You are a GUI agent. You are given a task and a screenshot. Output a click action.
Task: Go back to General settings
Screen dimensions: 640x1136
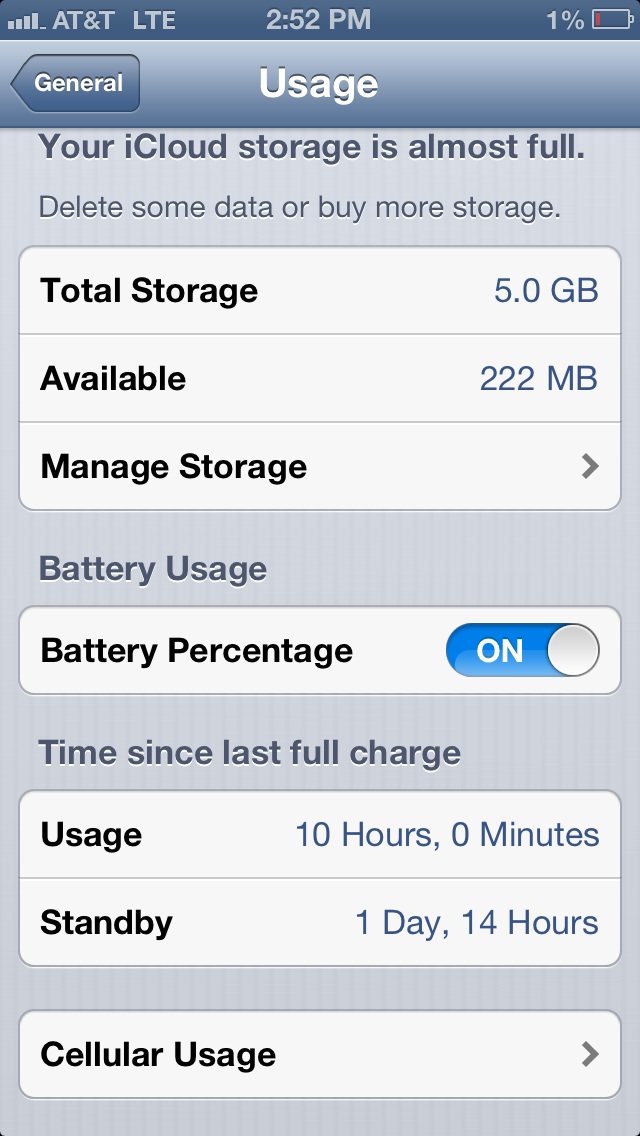tap(75, 83)
